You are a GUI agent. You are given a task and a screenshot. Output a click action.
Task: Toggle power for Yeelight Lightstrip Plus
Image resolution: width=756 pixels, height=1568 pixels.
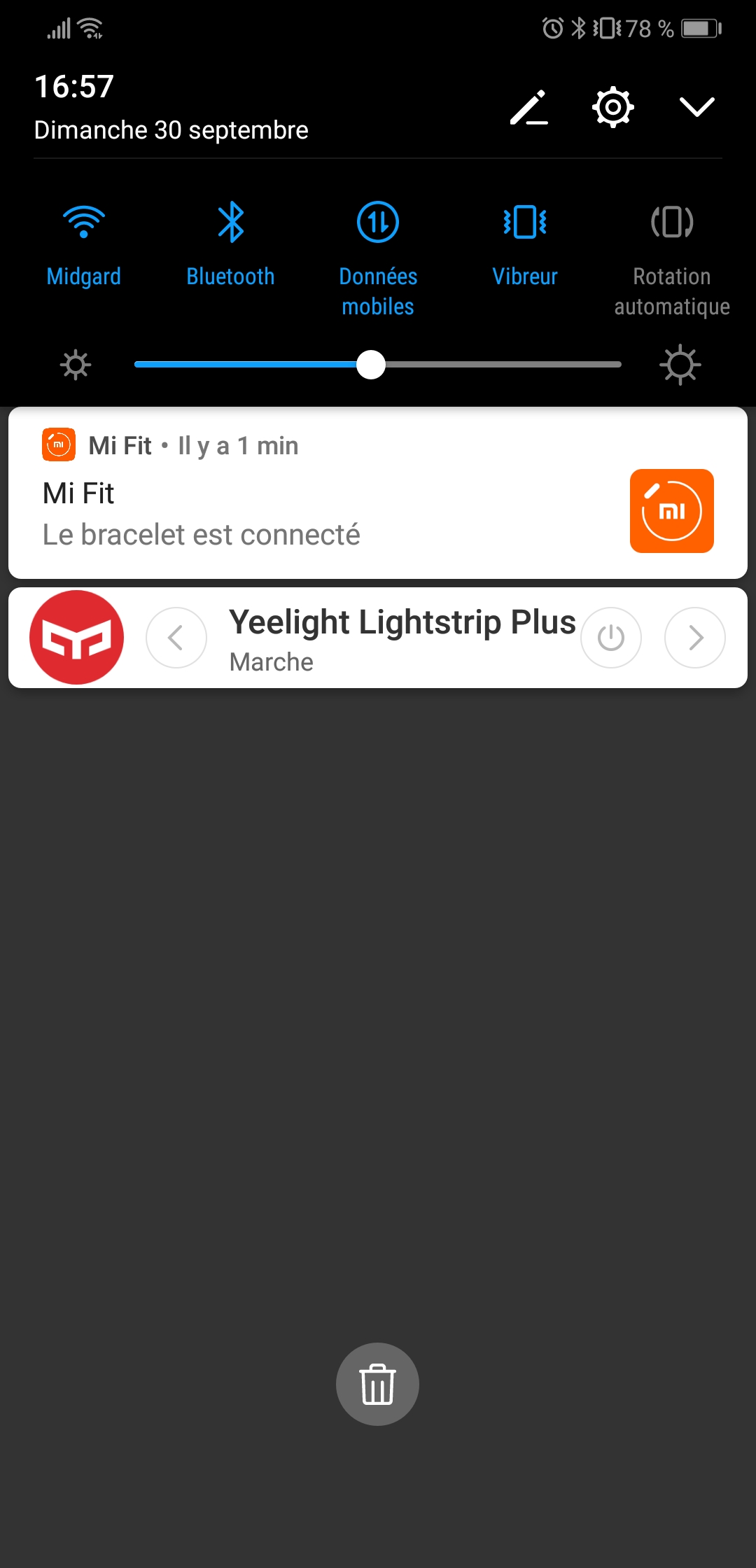pos(611,638)
